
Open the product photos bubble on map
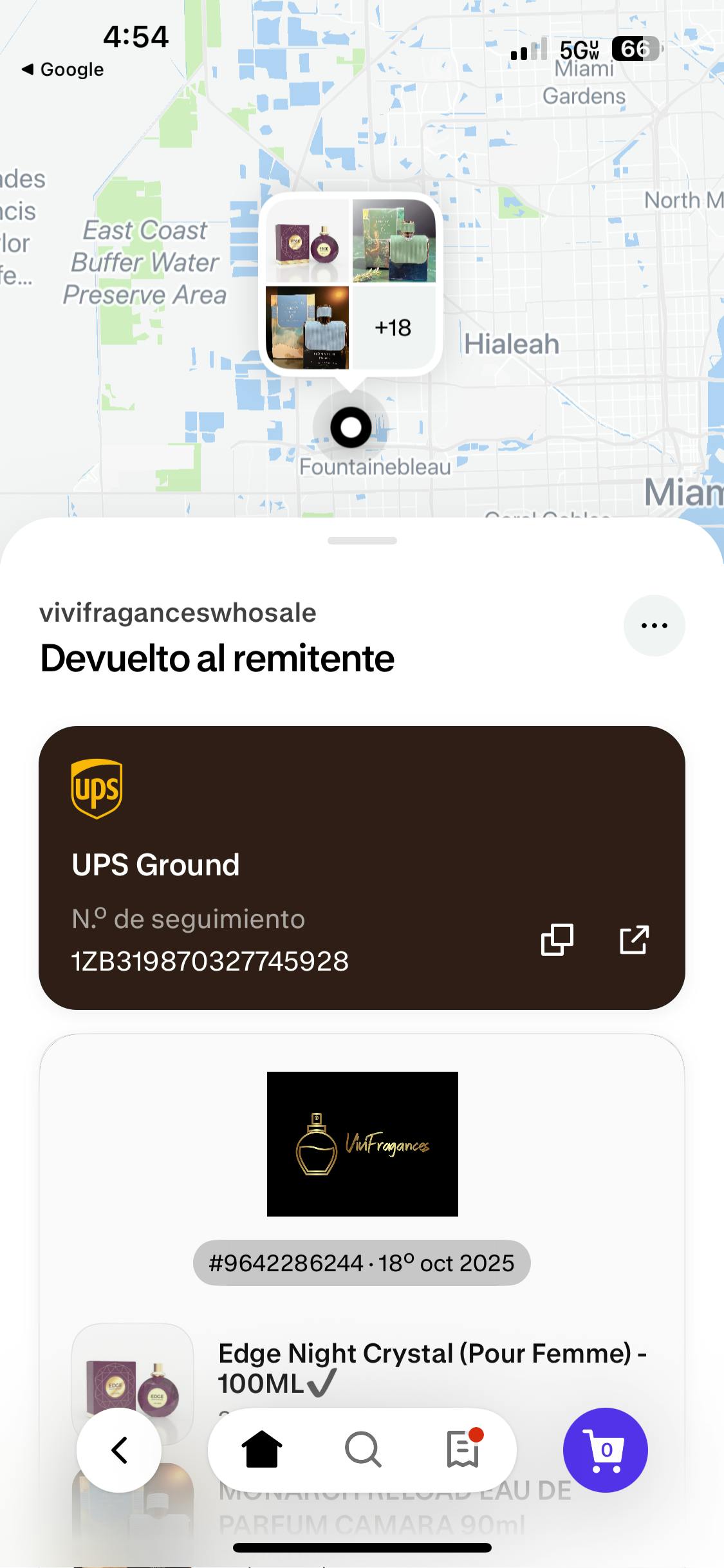(351, 285)
